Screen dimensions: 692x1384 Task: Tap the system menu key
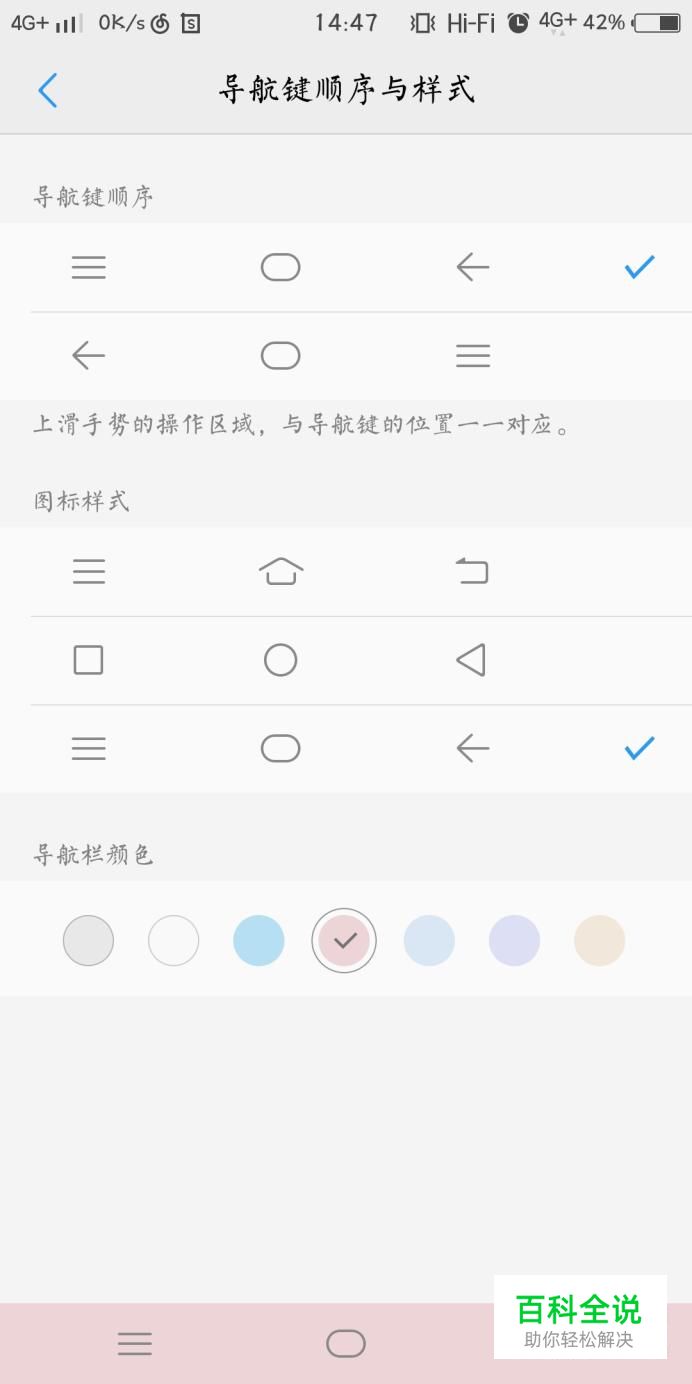134,1343
